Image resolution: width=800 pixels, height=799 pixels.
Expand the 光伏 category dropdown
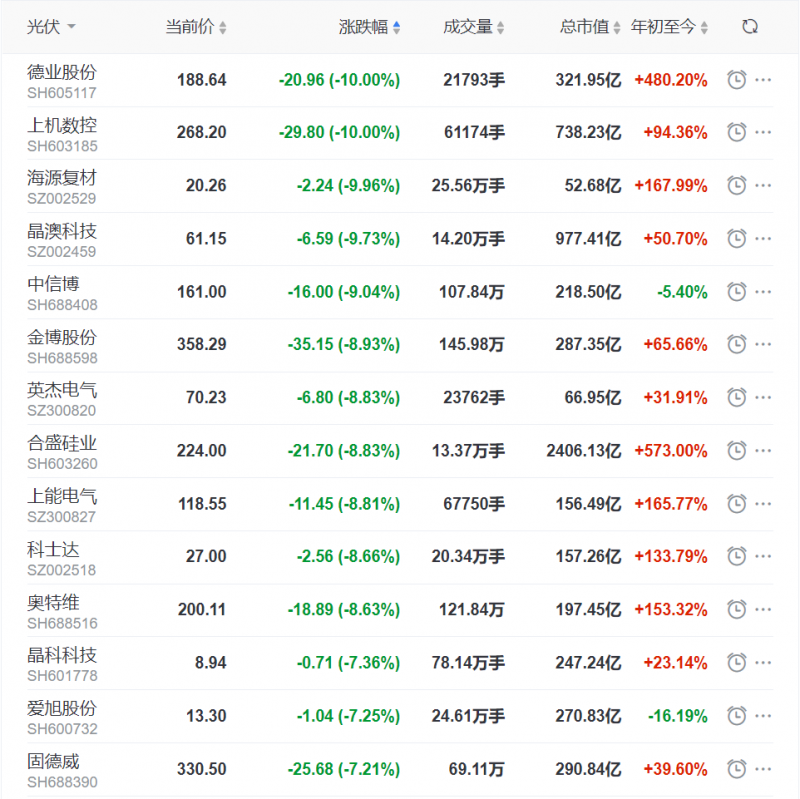(52, 27)
